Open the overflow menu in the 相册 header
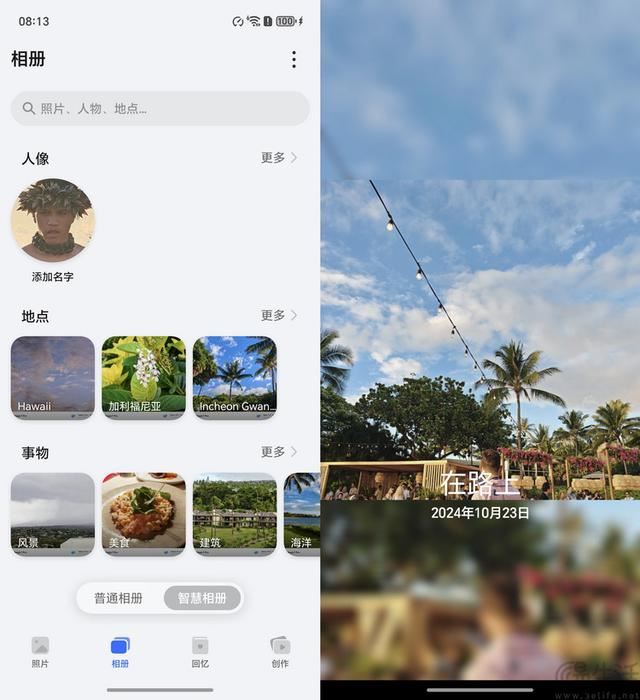The image size is (640, 700). point(293,60)
